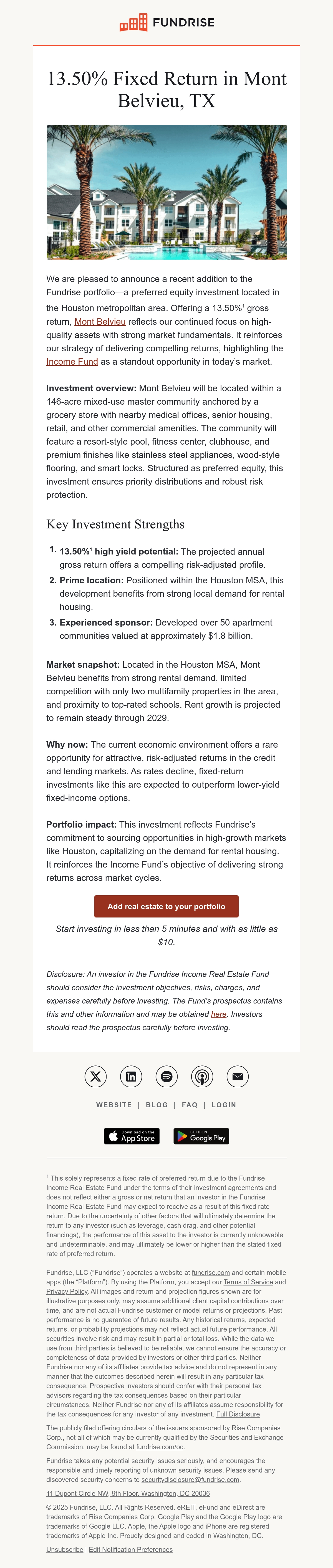View the FAQ link

[x=189, y=1105]
